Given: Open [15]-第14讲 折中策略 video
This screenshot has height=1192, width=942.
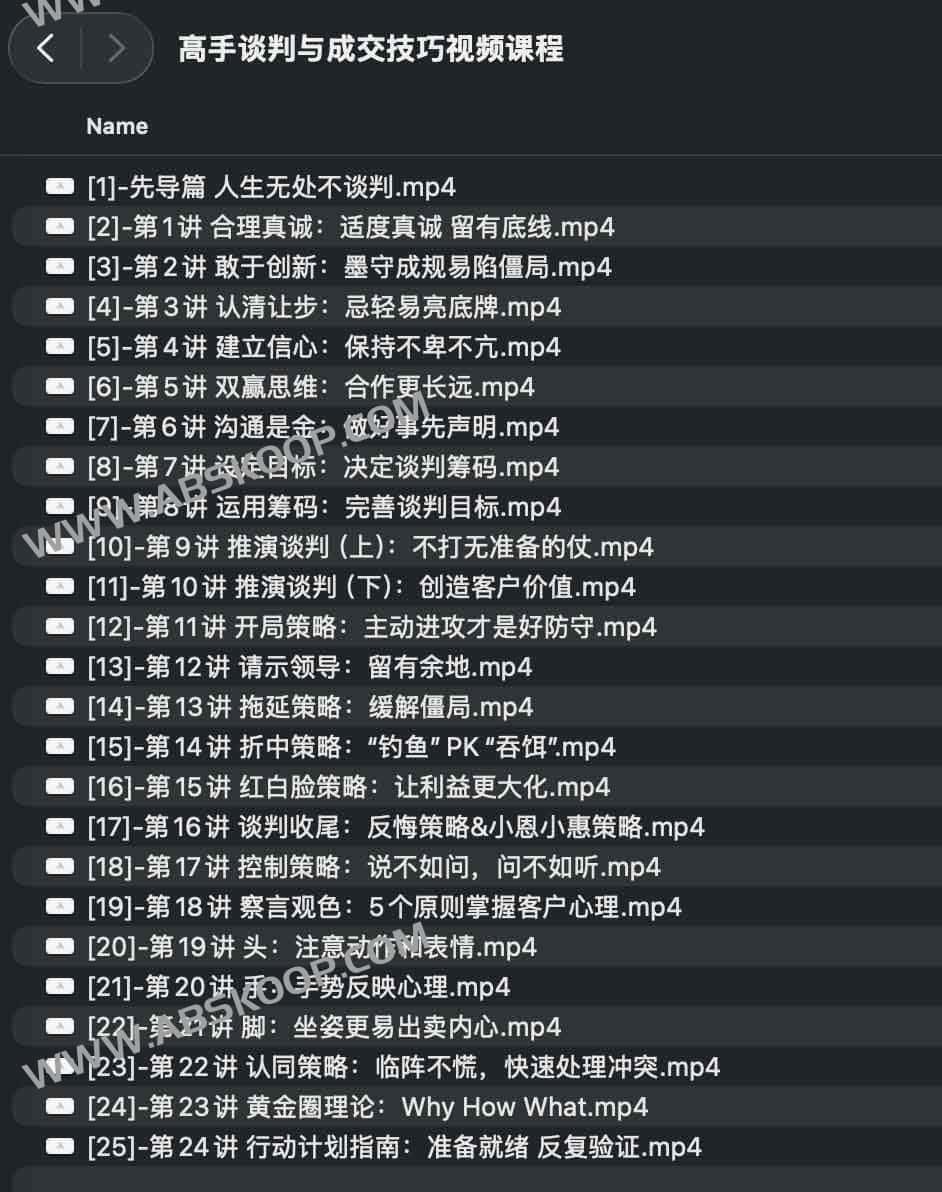Looking at the screenshot, I should (351, 747).
